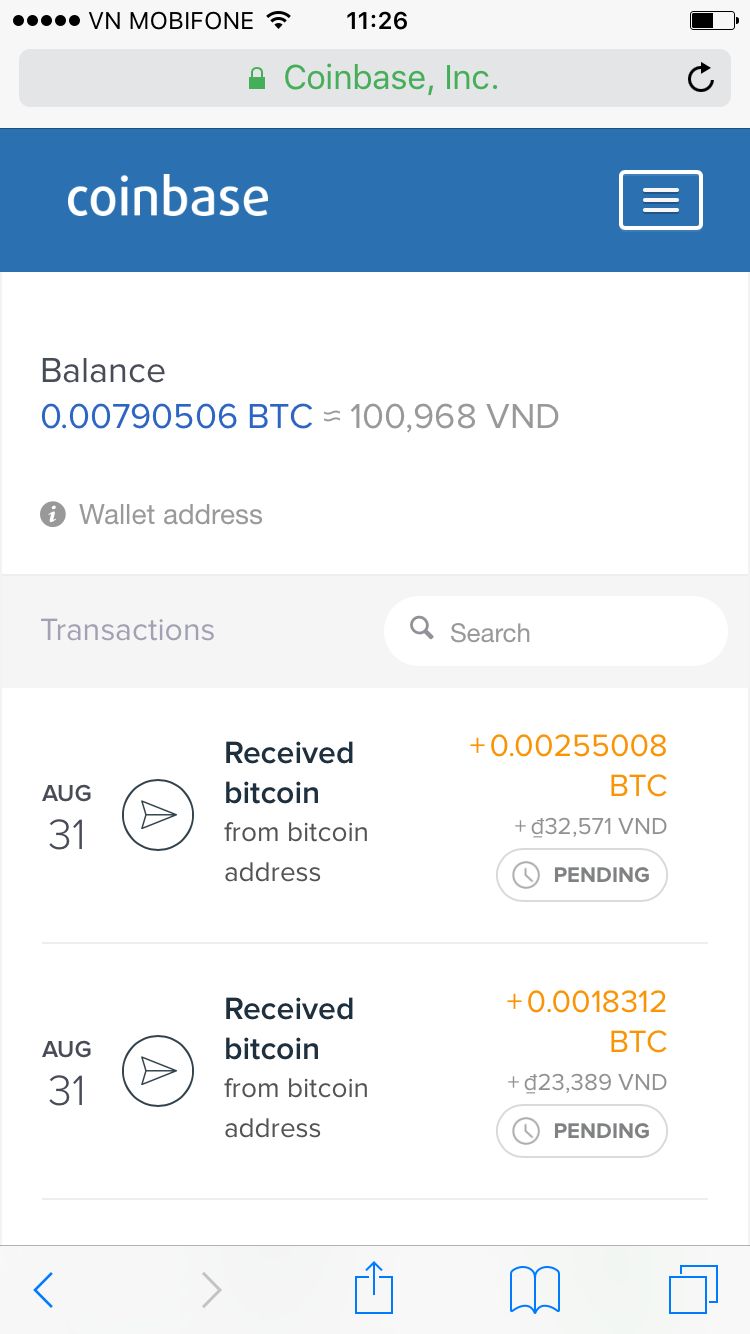
Task: Open the +0.0018312 BTC received transaction
Action: [374, 1069]
